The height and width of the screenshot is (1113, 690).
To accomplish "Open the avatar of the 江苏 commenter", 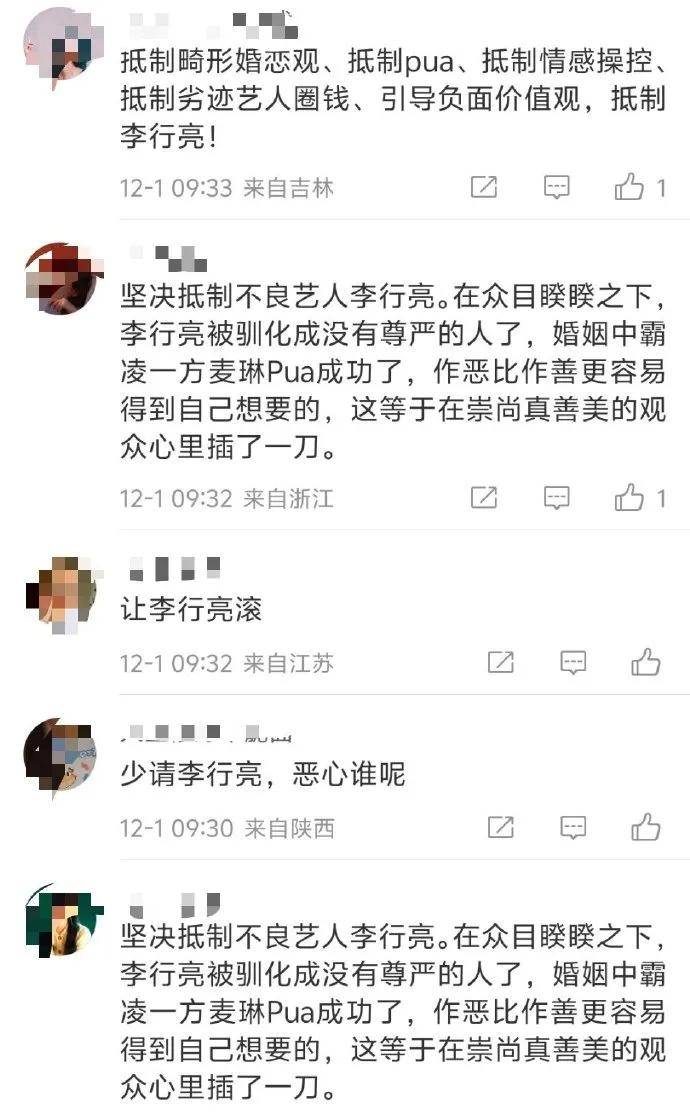I will (60, 594).
